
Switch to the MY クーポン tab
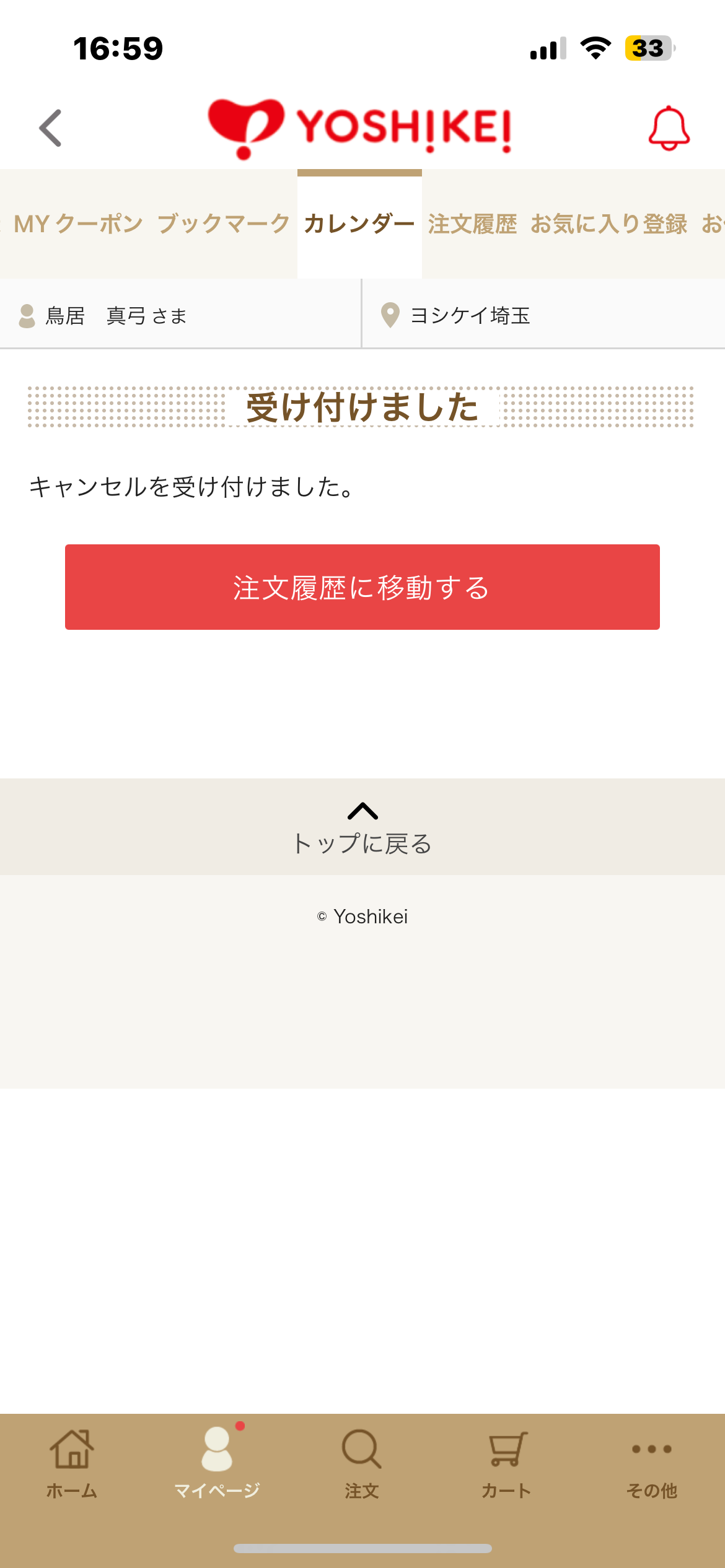coord(78,224)
